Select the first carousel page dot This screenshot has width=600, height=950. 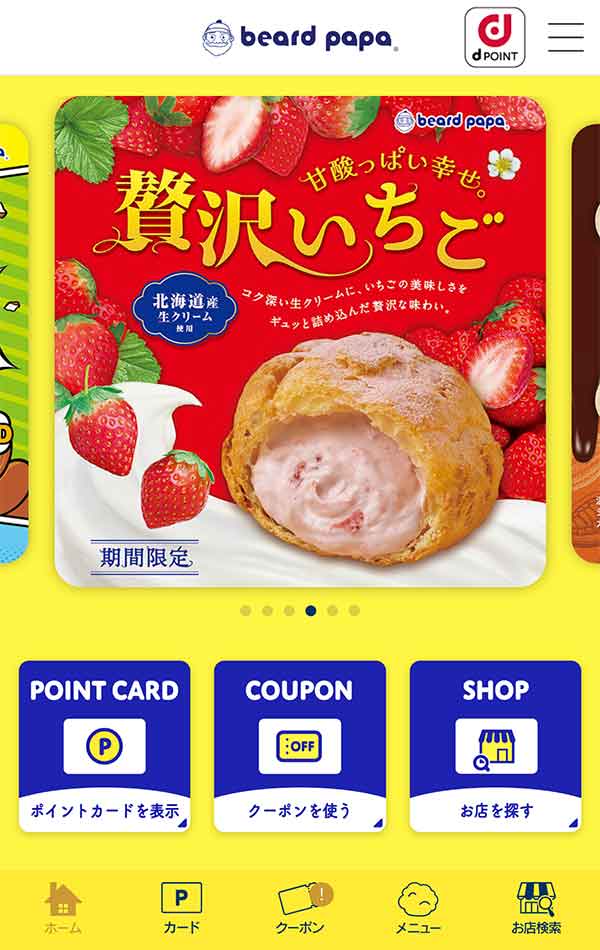point(245,610)
